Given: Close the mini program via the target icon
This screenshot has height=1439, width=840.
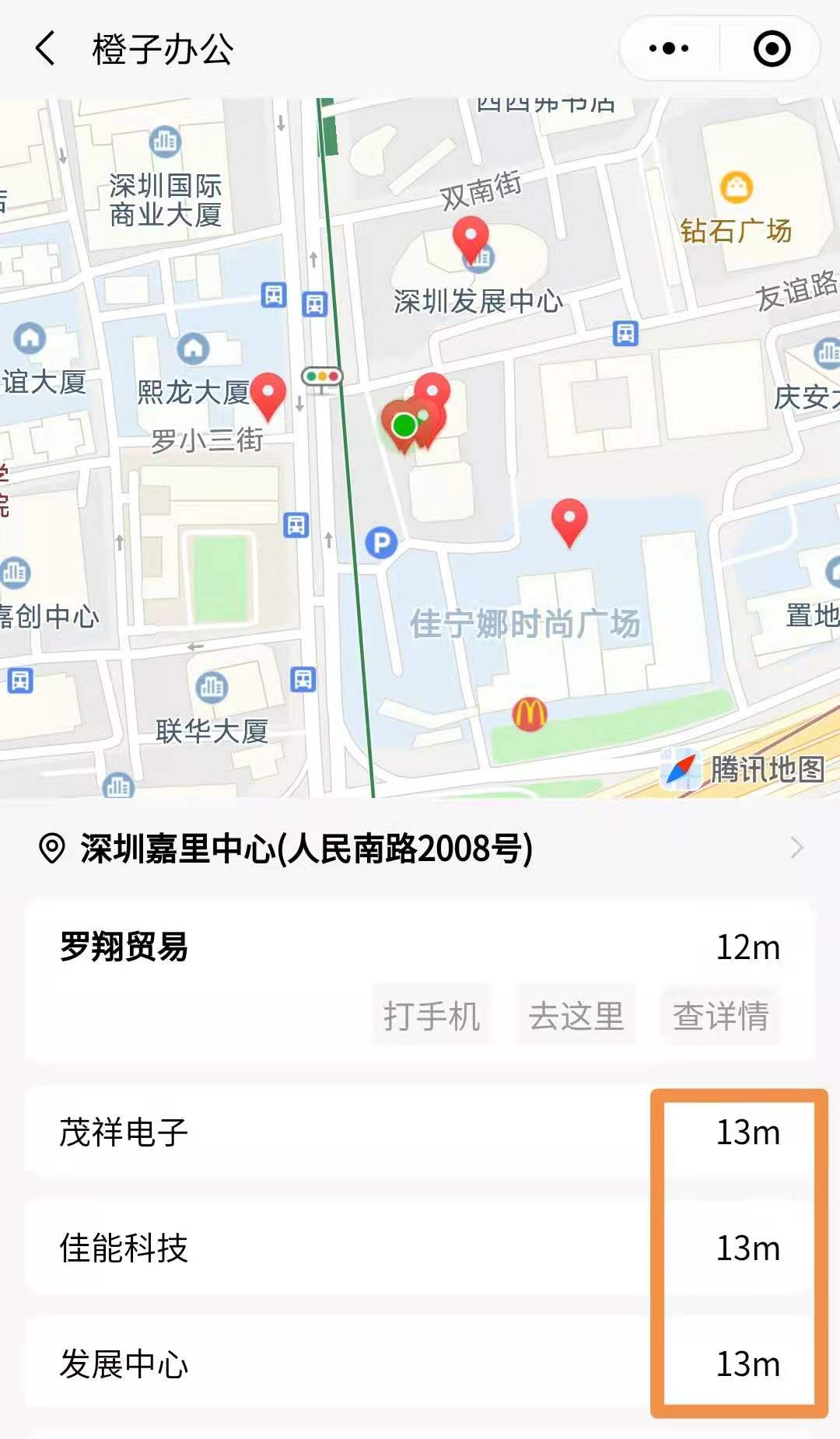Looking at the screenshot, I should 772,48.
